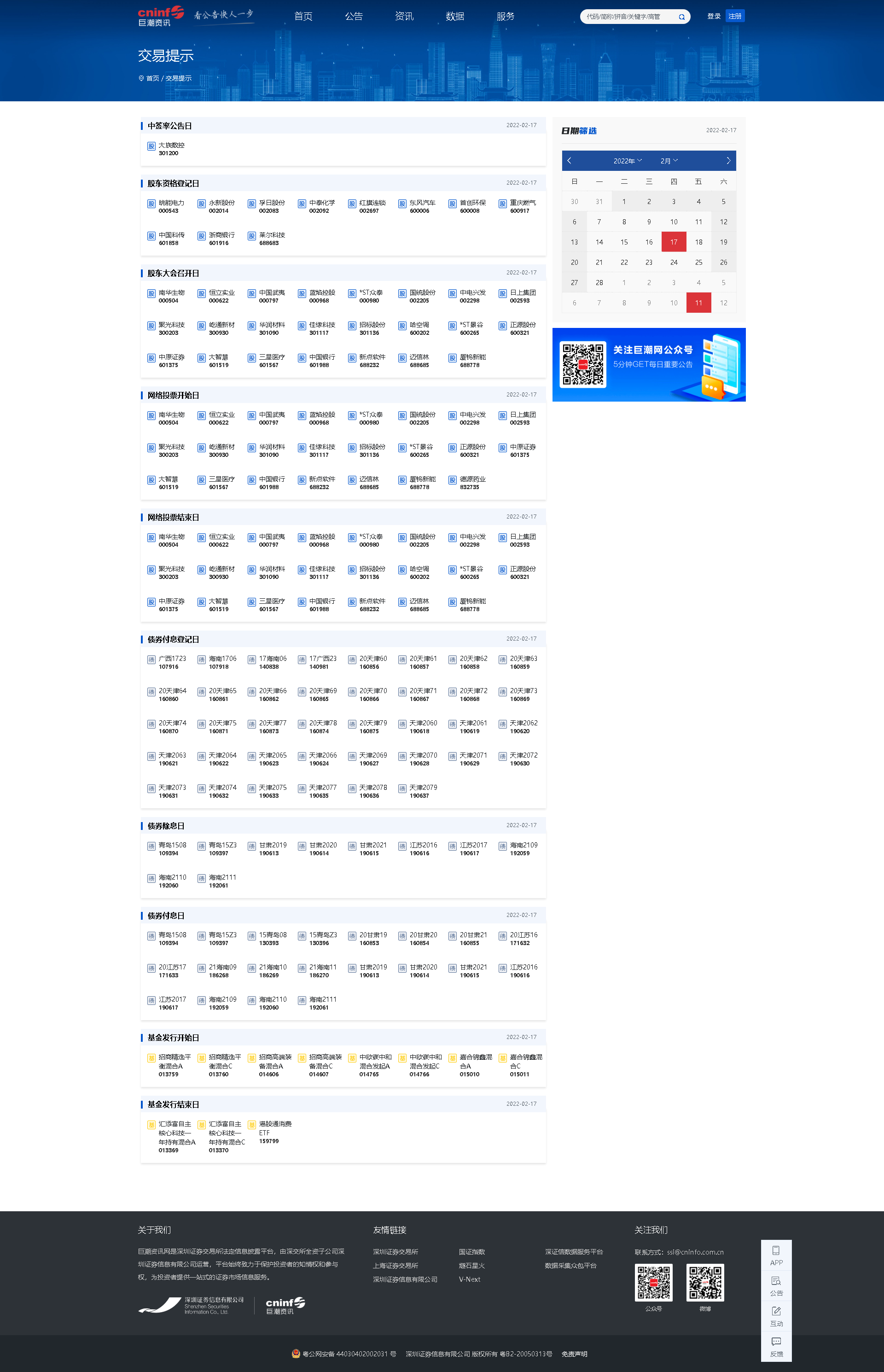Viewport: 884px width, 1372px height.
Task: Open the 数据 navigation tab
Action: point(454,16)
